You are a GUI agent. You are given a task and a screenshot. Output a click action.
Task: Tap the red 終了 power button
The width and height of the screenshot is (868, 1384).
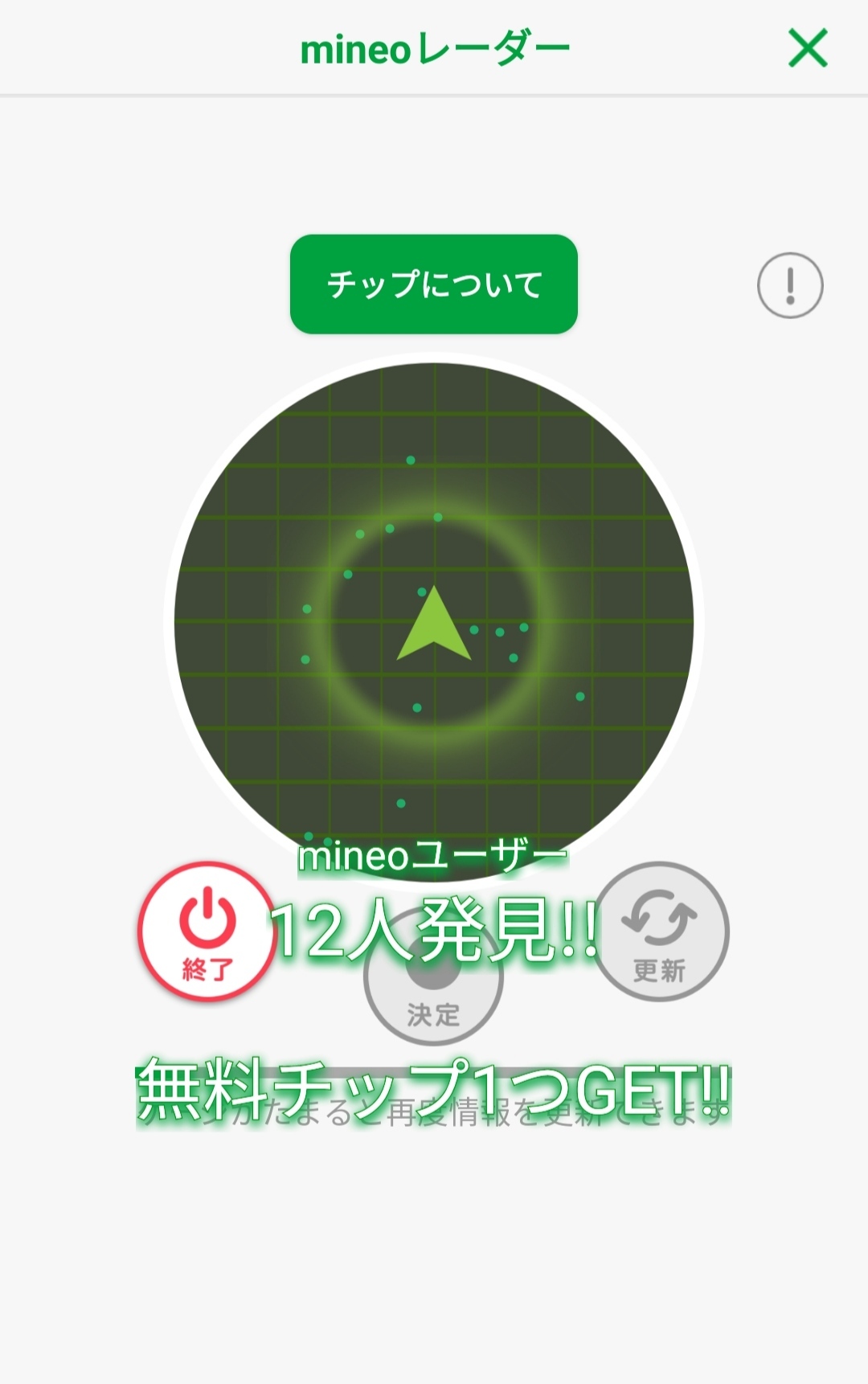(207, 932)
